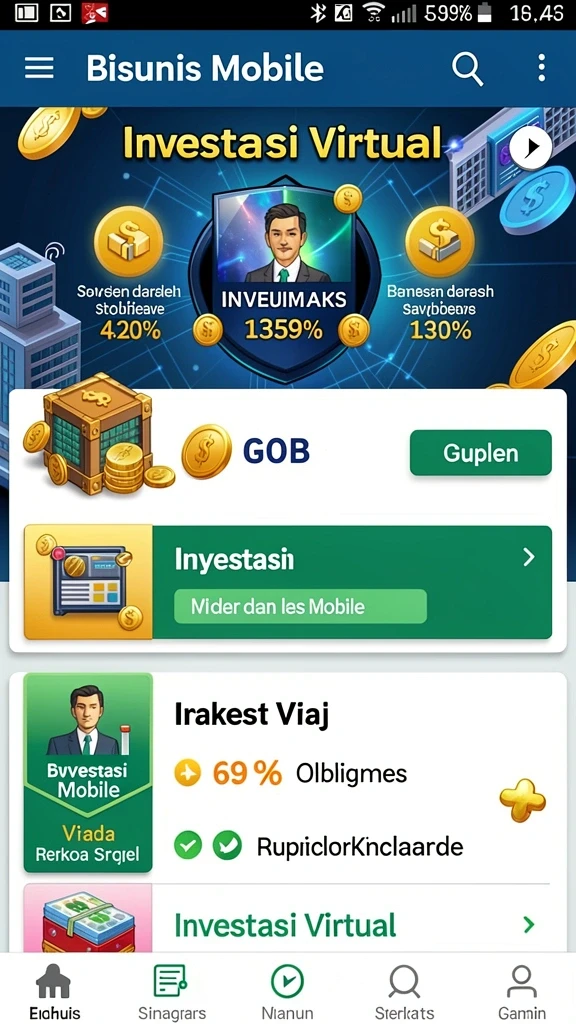Select the Mider dan les Mobile chip
The width and height of the screenshot is (576, 1024).
click(x=300, y=607)
